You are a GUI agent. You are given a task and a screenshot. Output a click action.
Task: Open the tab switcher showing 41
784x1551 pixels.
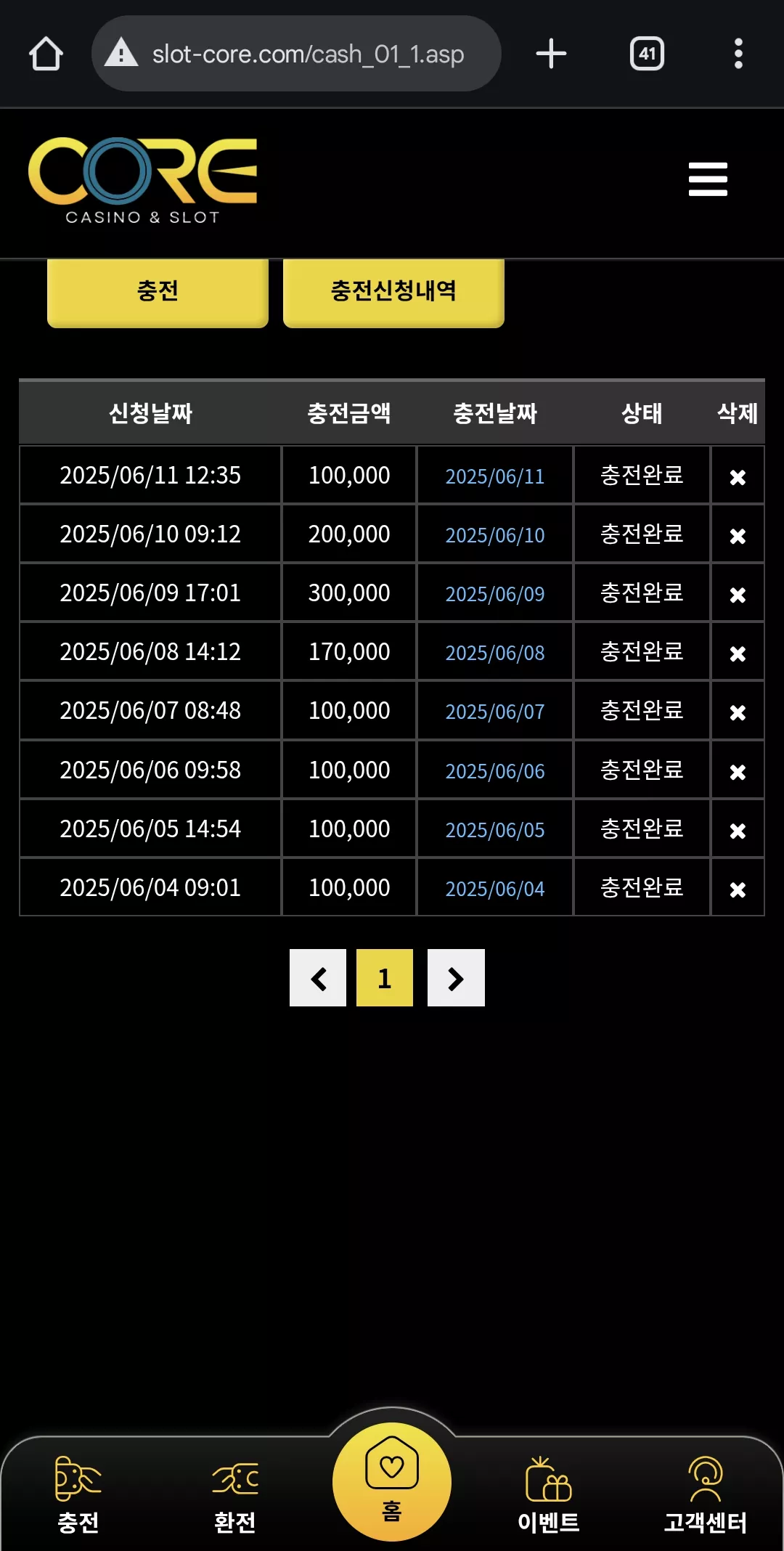tap(647, 54)
